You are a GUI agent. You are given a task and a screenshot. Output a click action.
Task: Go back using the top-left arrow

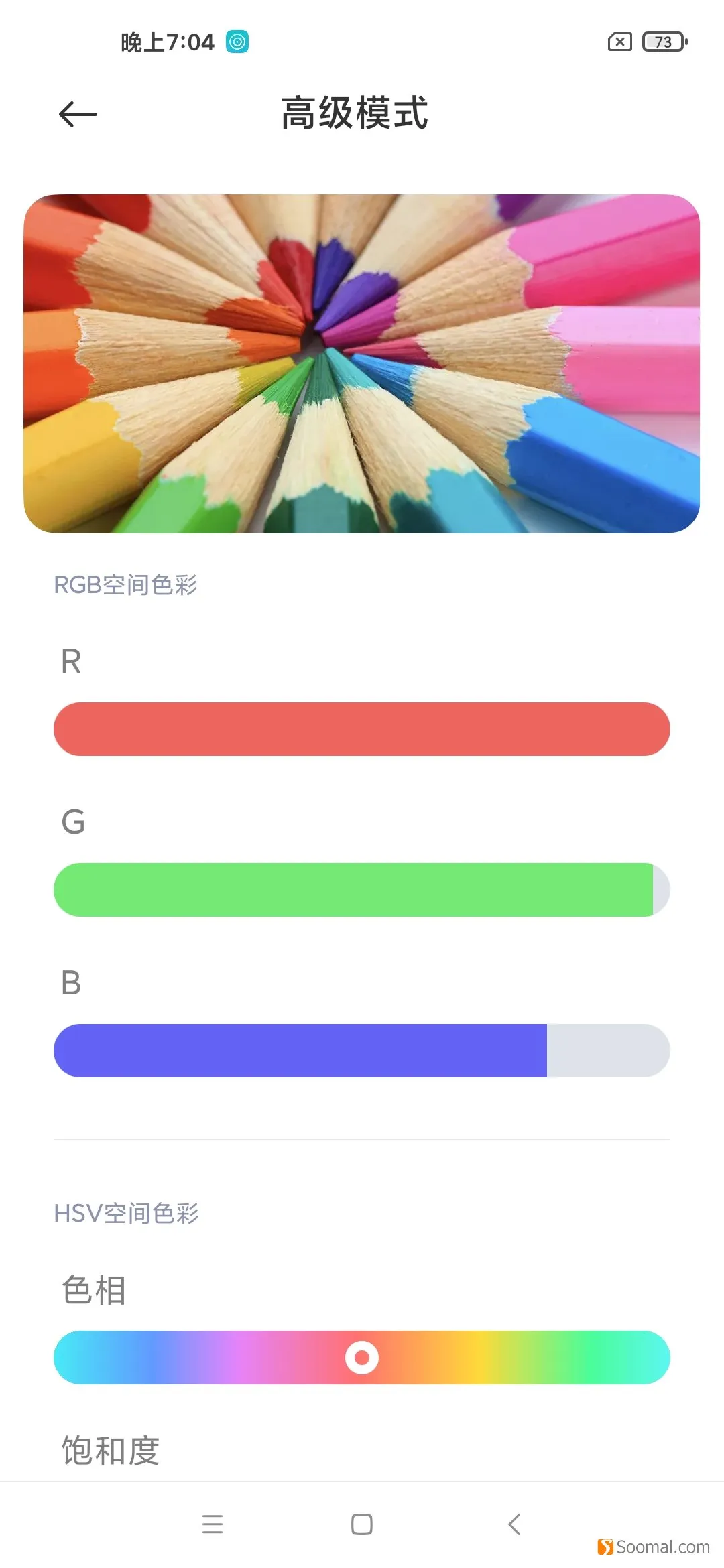tap(78, 114)
